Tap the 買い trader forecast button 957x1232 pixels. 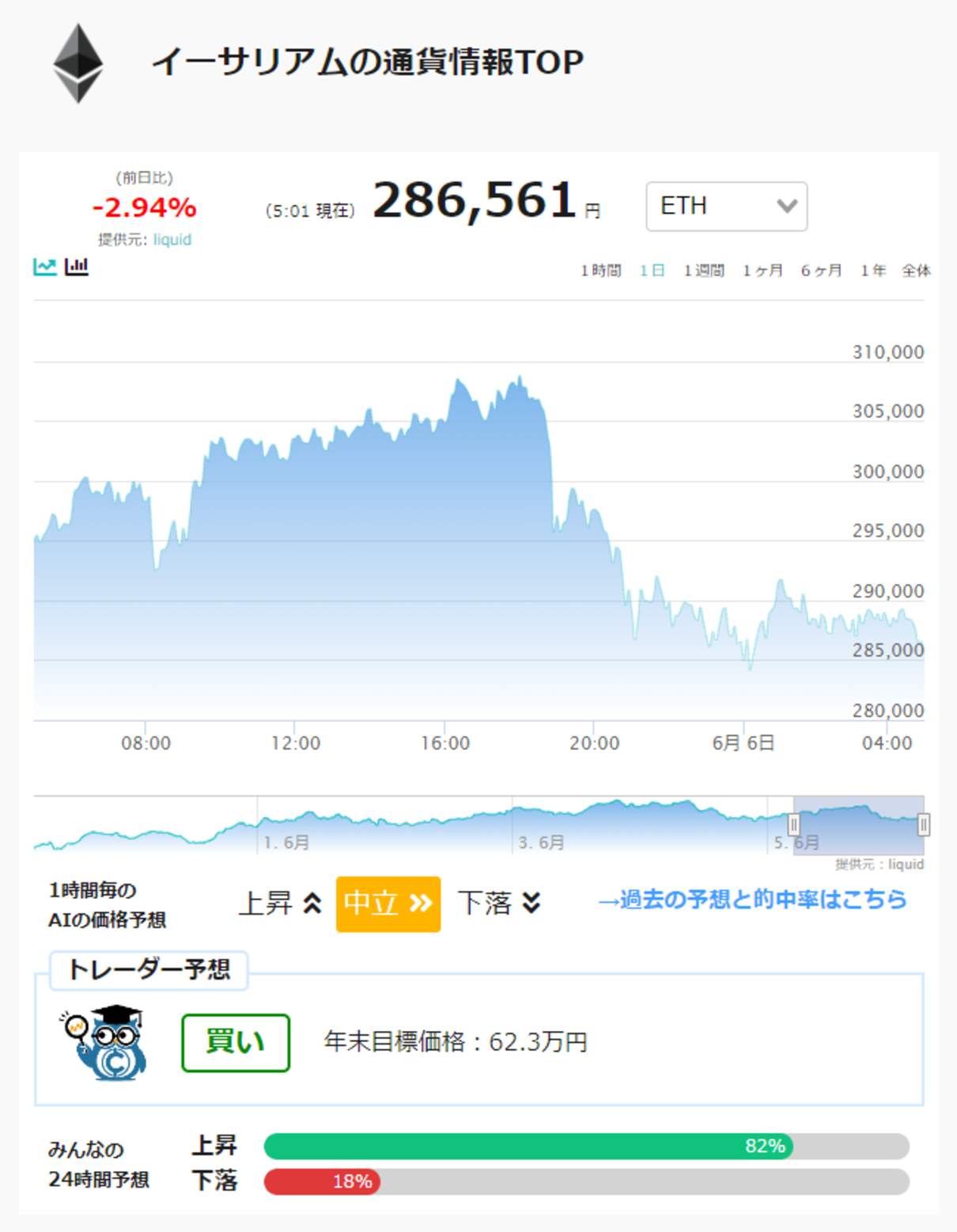coord(236,1043)
